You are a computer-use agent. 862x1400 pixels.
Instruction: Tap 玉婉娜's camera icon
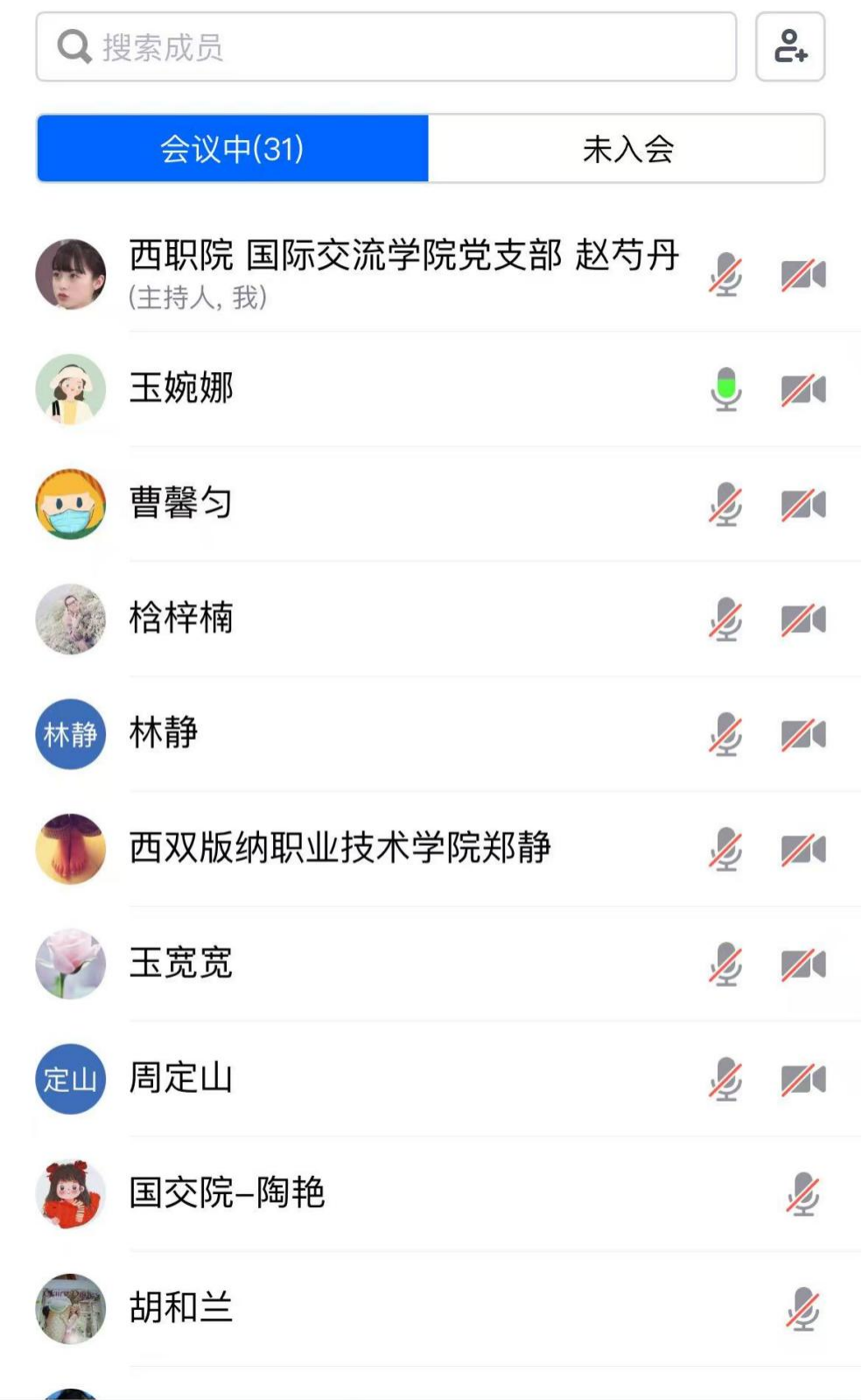click(x=803, y=390)
